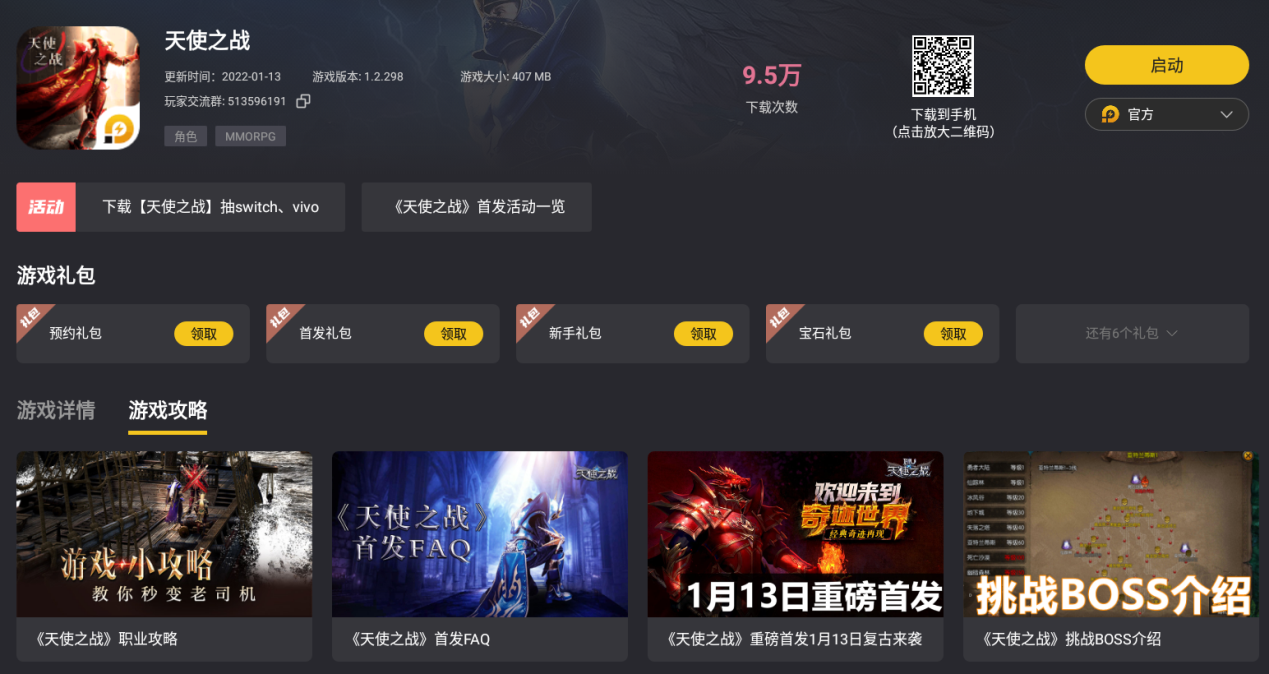Select the 游戏攻略 tab
The width and height of the screenshot is (1269, 674).
click(167, 410)
